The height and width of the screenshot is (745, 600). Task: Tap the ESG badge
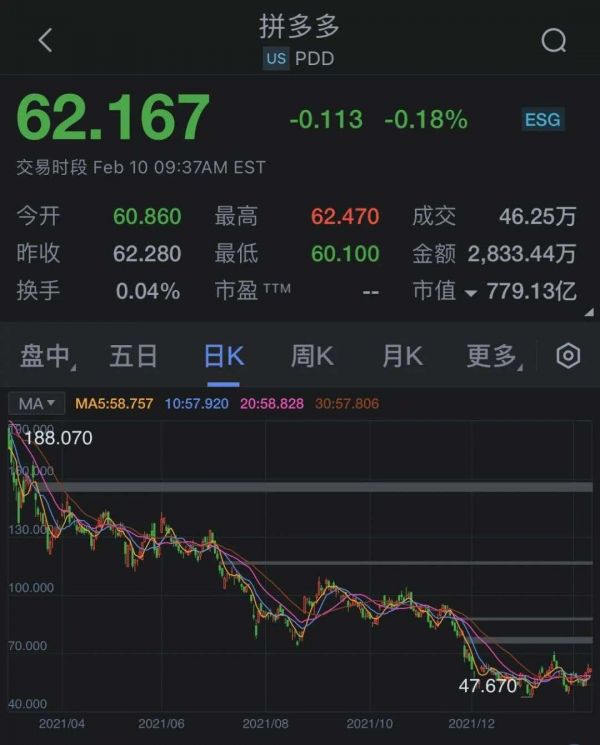pyautogui.click(x=543, y=120)
